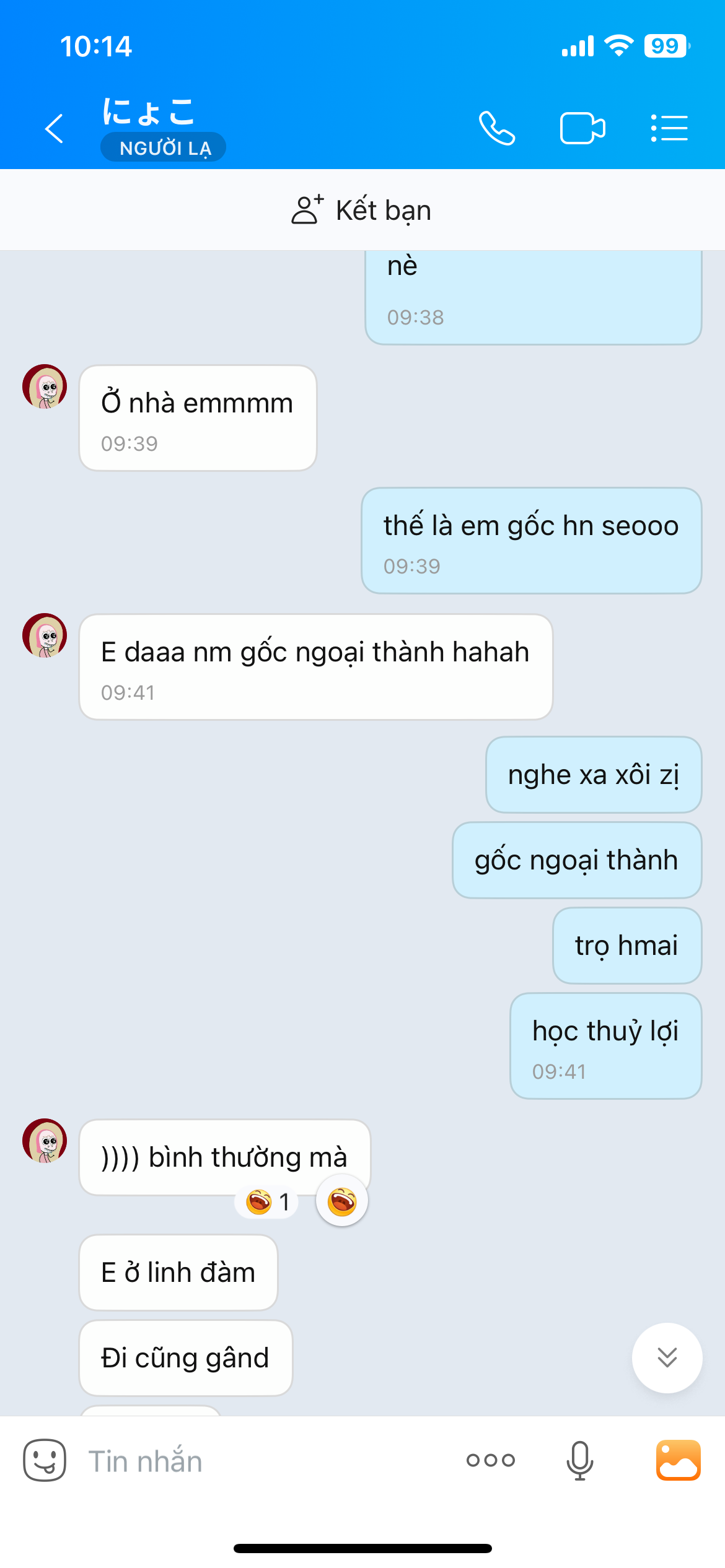
Task: Open more attachment options
Action: (x=491, y=1460)
